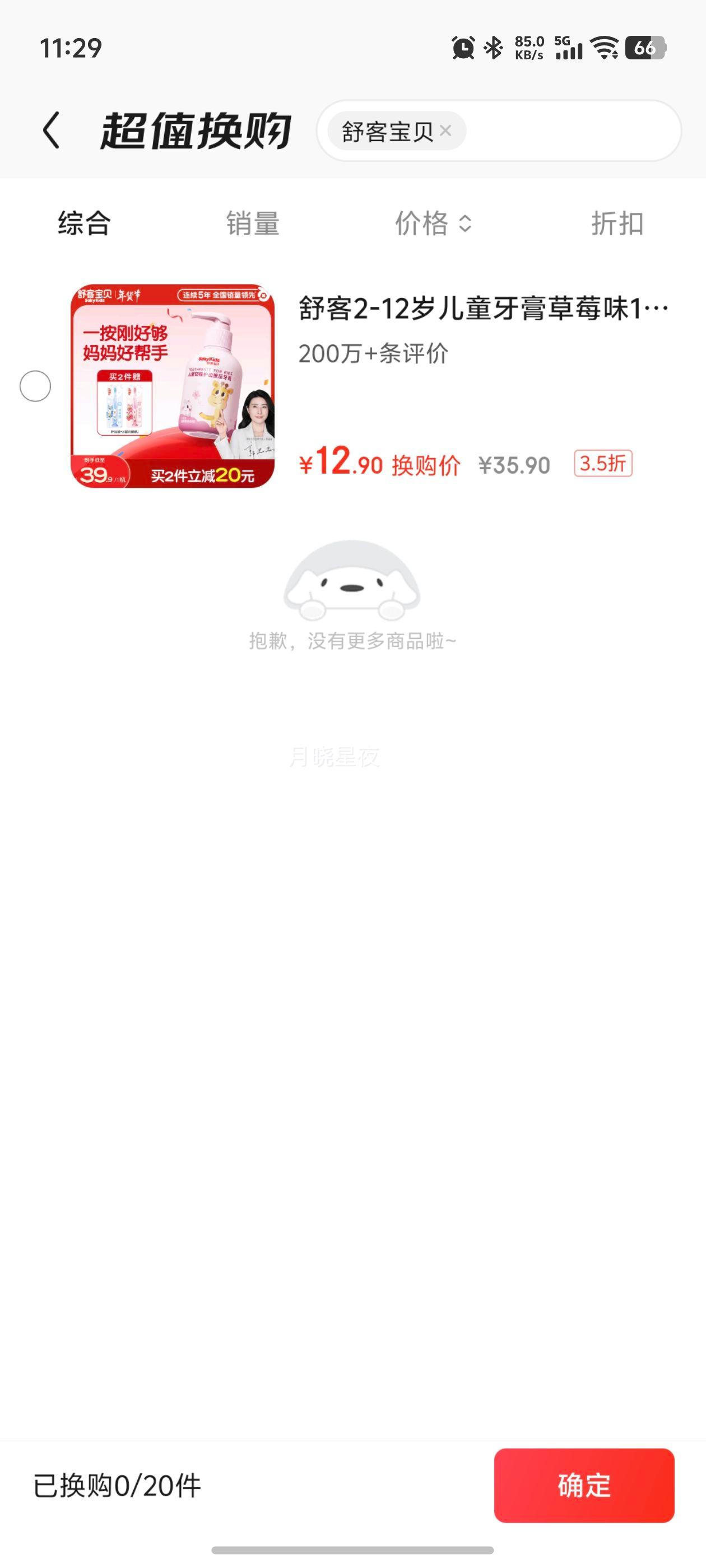The width and height of the screenshot is (706, 1568).
Task: Open the product thumbnail image
Action: (174, 385)
